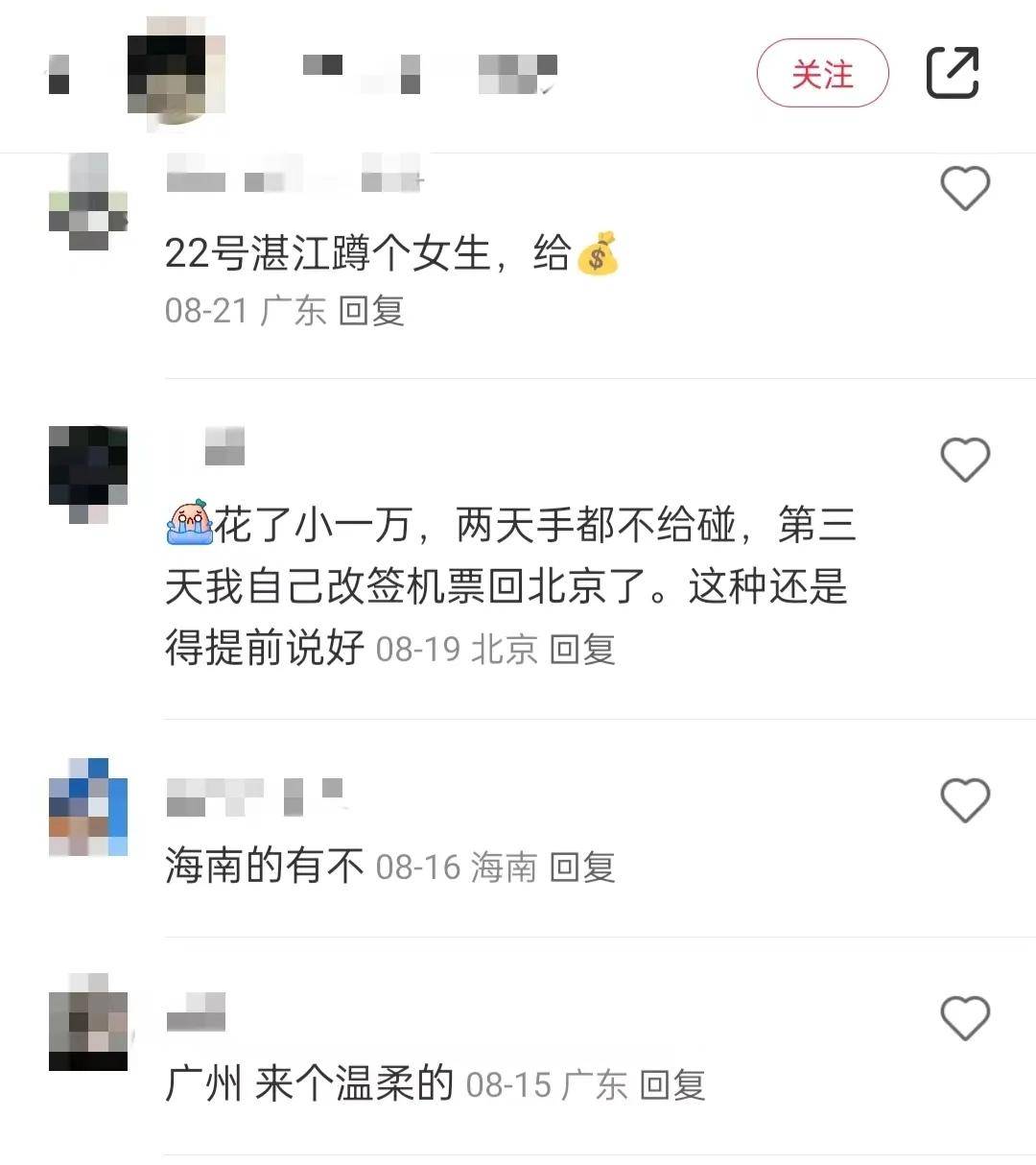Like the comment 海南的有不
This screenshot has width=1036, height=1165.
tap(964, 799)
